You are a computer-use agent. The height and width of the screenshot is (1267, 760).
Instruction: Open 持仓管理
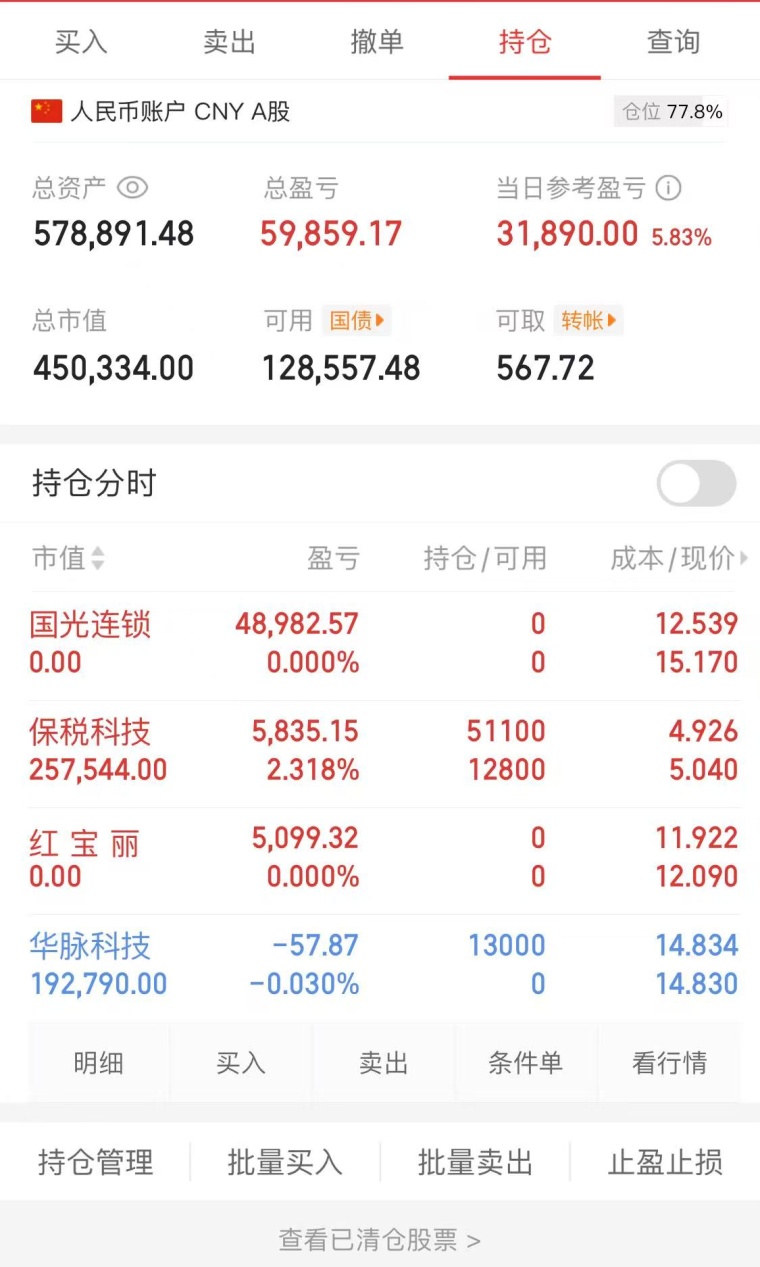(96, 1163)
